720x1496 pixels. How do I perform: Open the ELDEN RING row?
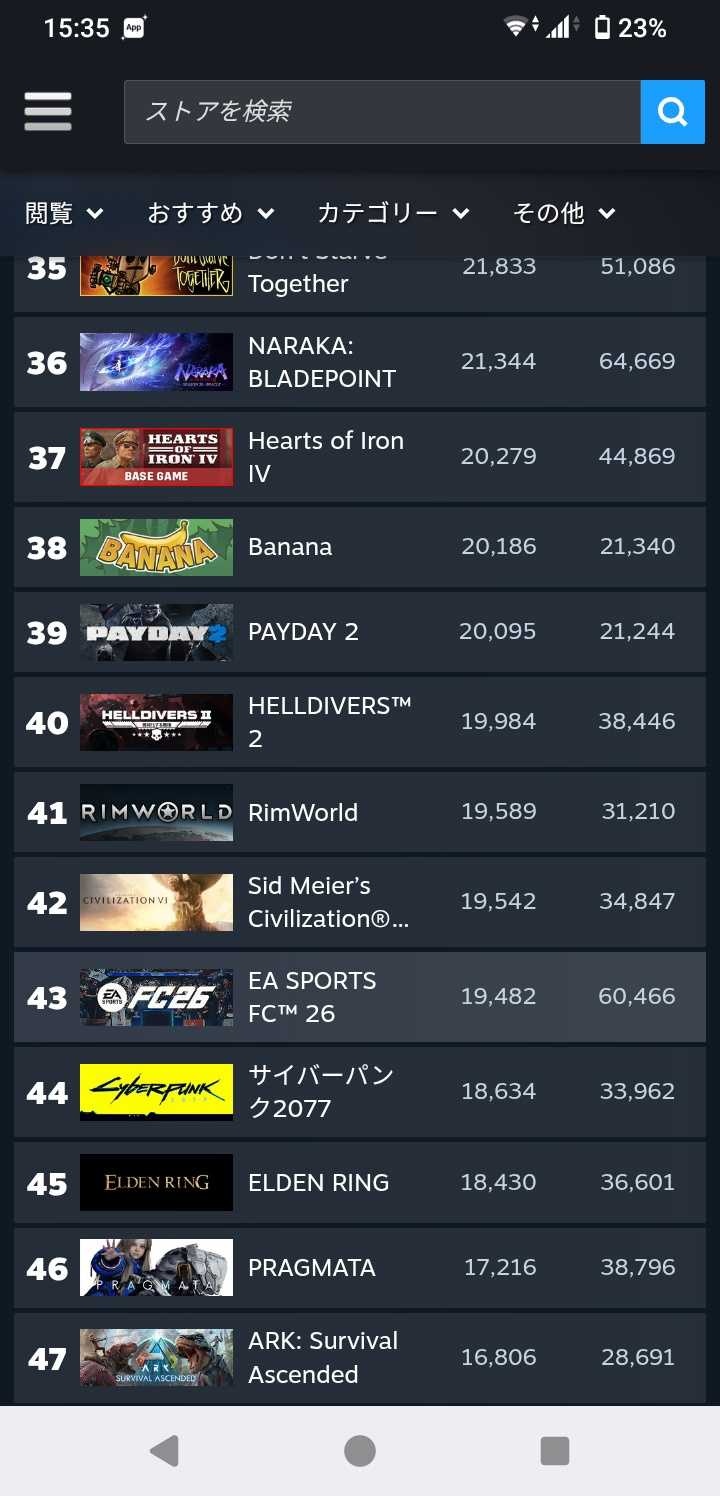point(318,1182)
